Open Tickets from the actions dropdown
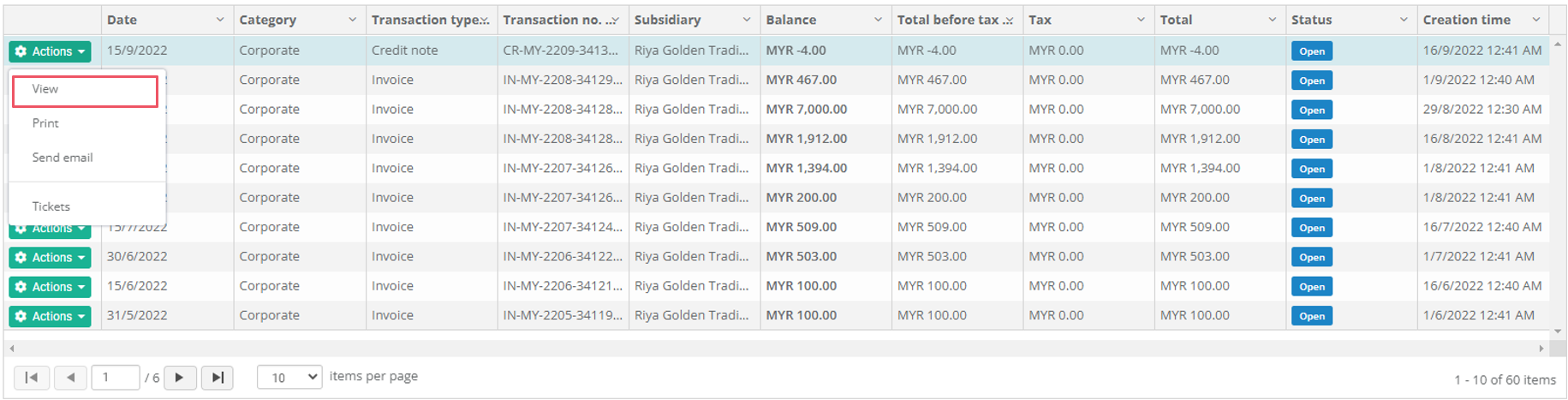This screenshot has height=400, width=1568. [51, 206]
